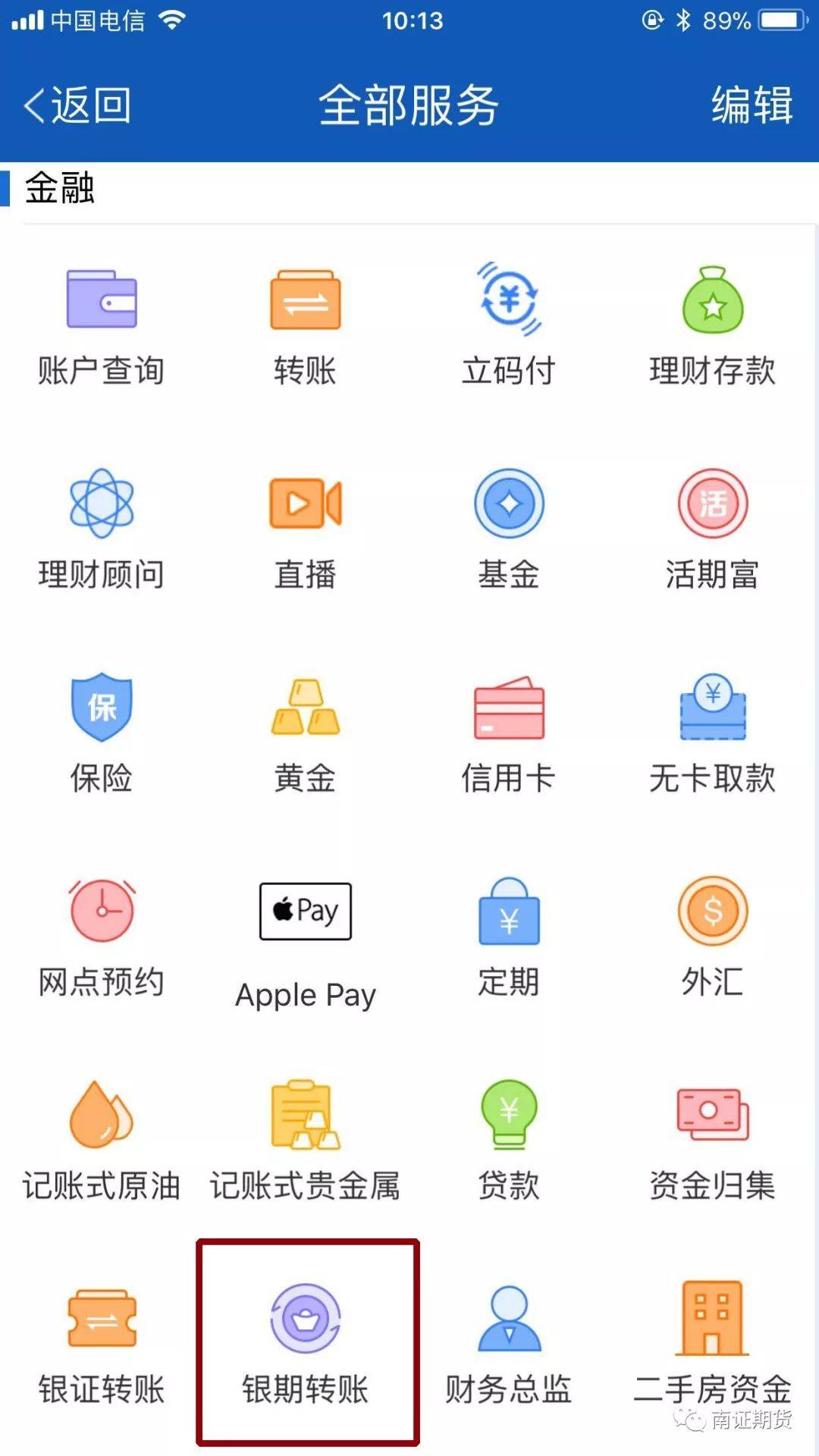Select 无卡取款 cardless withdrawal
The image size is (819, 1456).
[712, 734]
